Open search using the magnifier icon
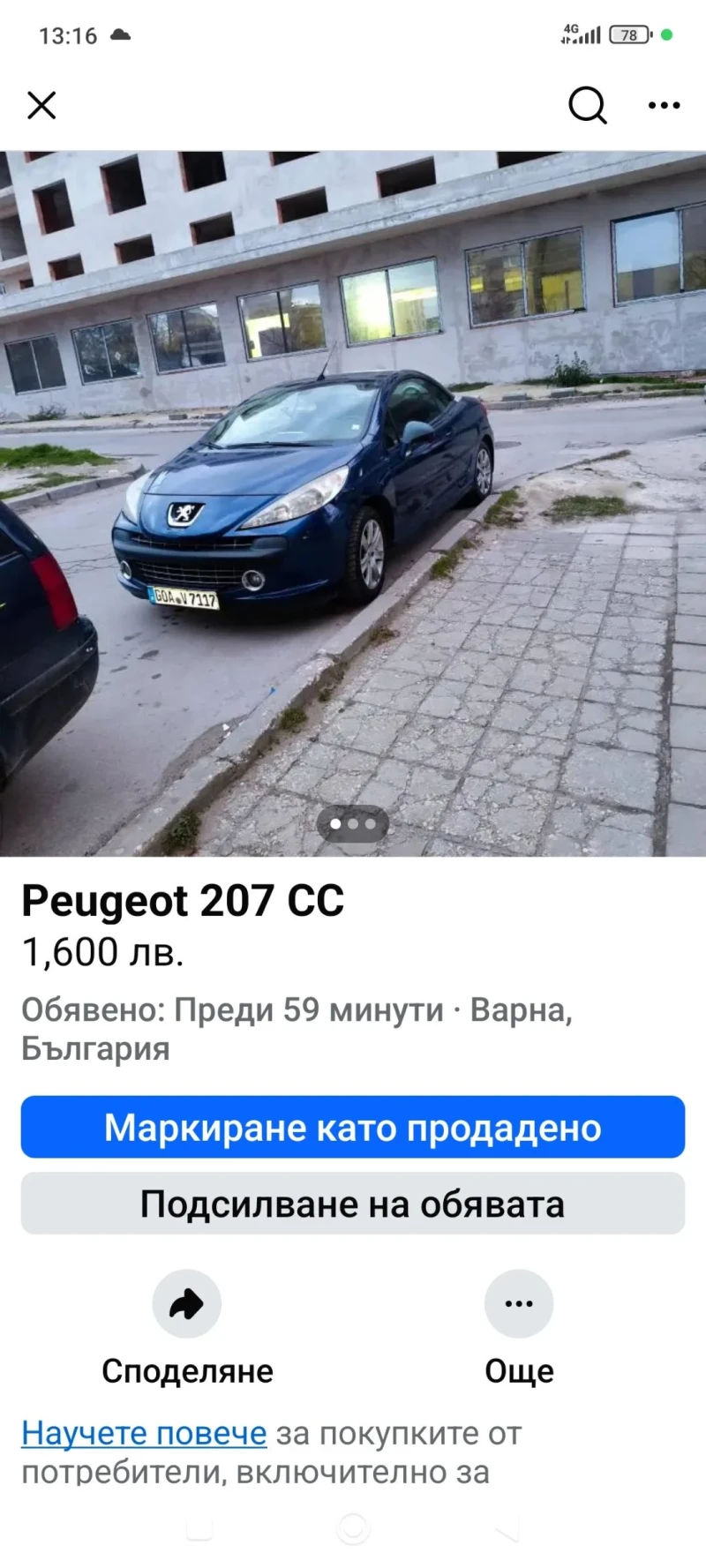The height and width of the screenshot is (1568, 706). point(587,105)
